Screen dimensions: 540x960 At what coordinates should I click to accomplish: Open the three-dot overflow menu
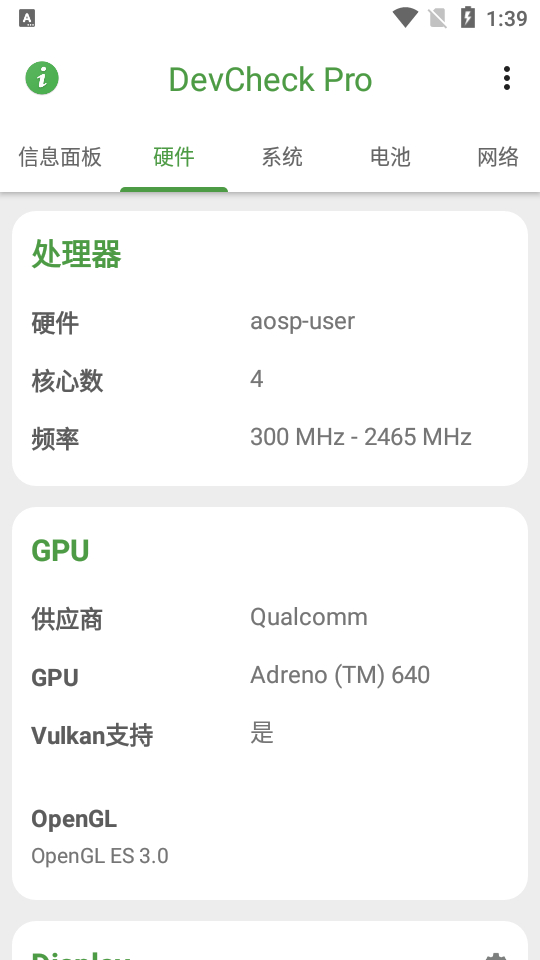pos(506,78)
